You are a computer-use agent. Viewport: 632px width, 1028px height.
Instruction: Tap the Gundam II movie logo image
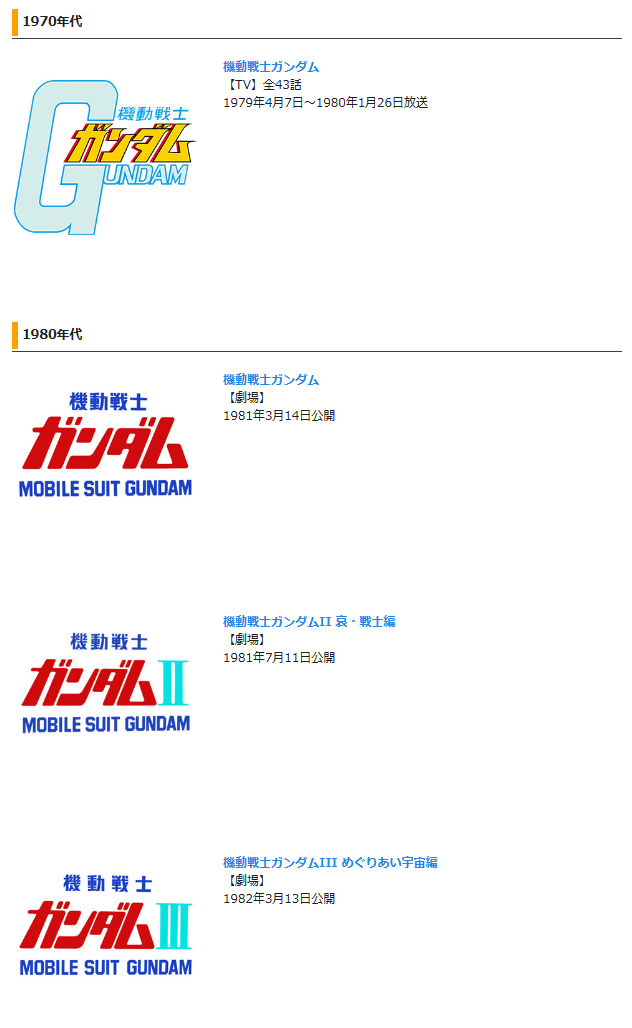[106, 683]
